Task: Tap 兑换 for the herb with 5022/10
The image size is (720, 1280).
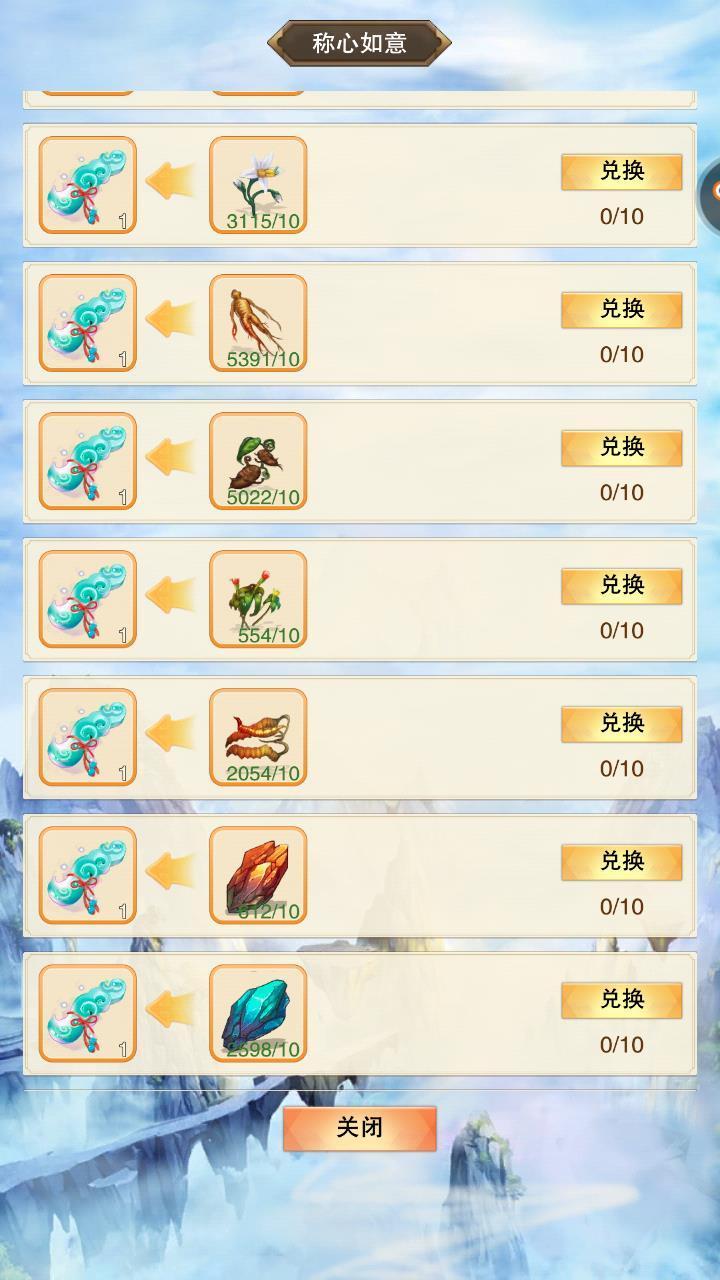Action: tap(621, 448)
